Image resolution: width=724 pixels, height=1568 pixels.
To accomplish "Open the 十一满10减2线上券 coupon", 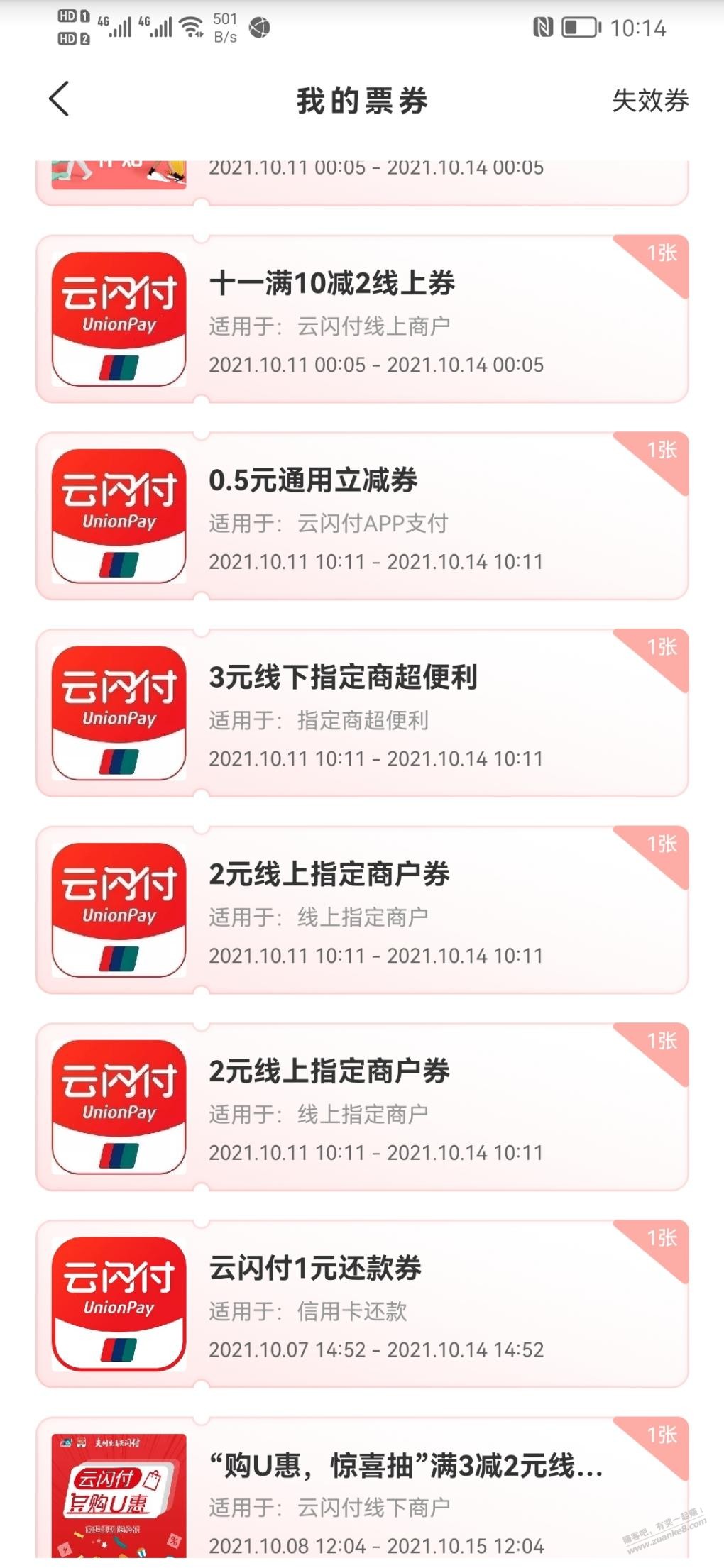I will point(362,319).
